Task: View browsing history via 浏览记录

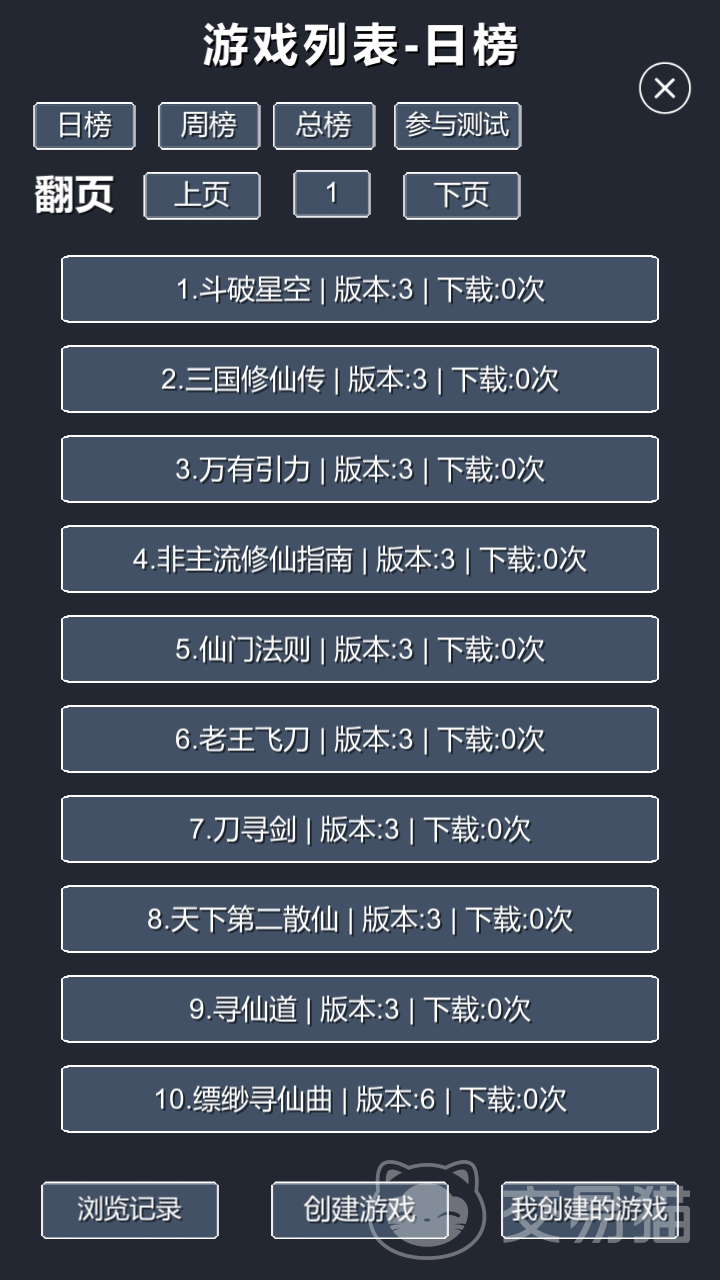Action: [x=130, y=1210]
